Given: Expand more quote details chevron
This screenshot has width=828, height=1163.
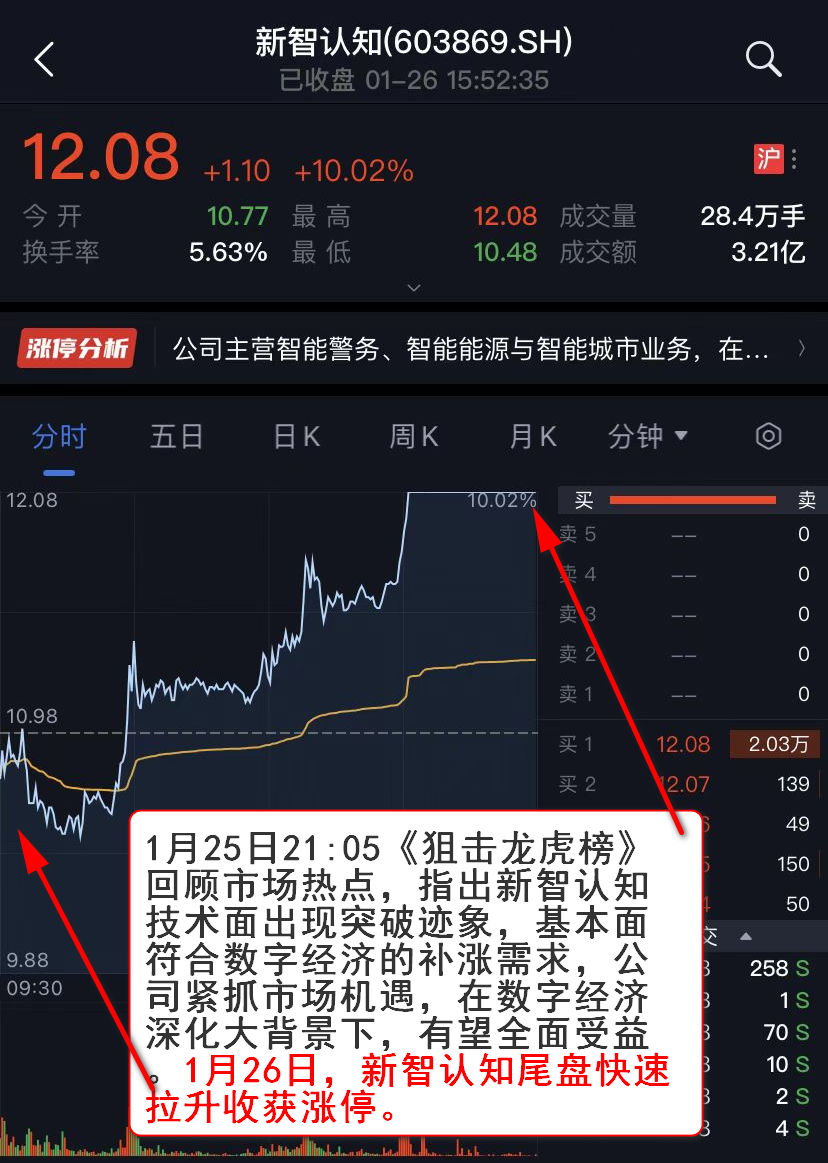Looking at the screenshot, I should point(414,288).
